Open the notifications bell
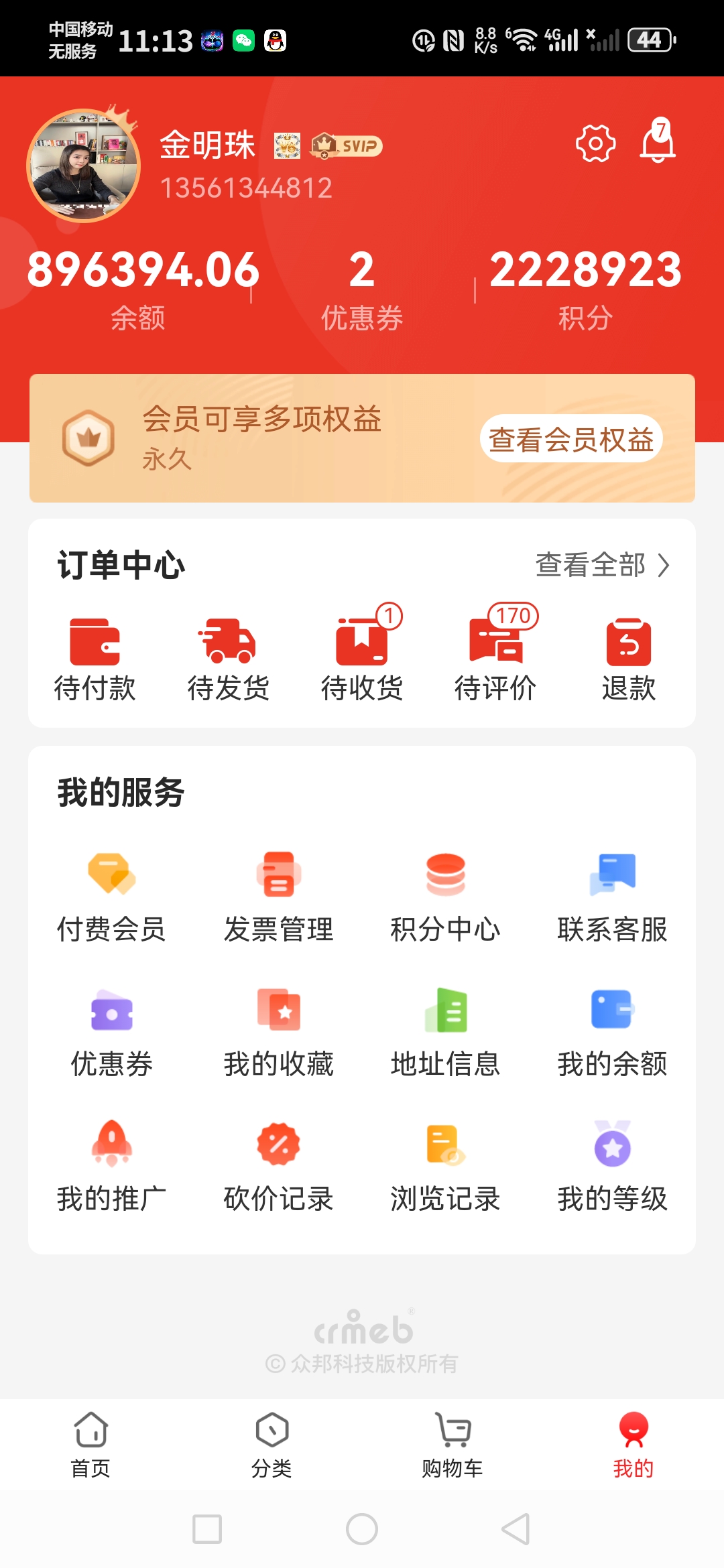The height and width of the screenshot is (1568, 724). [658, 141]
